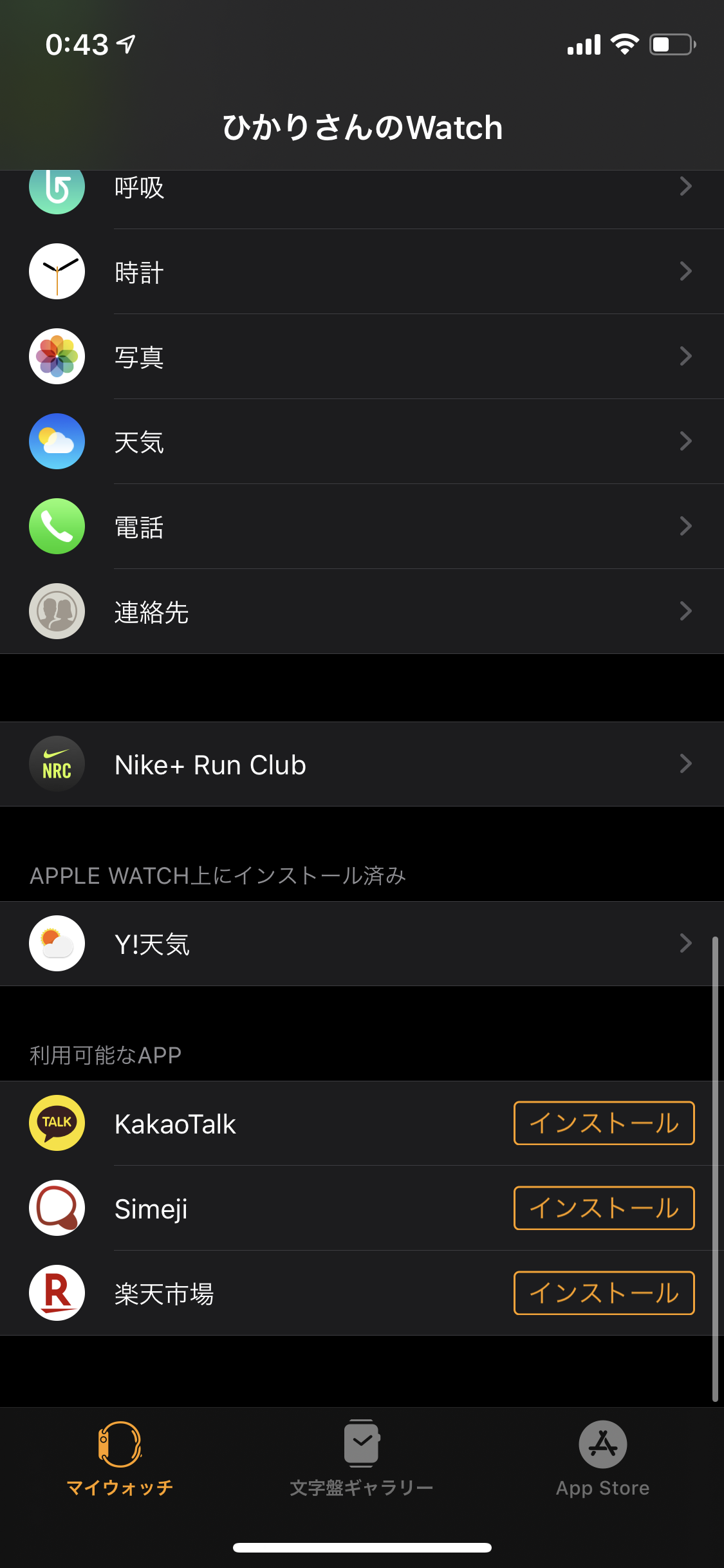
Task: Install Simeji on the Apple Watch
Action: [x=604, y=1208]
